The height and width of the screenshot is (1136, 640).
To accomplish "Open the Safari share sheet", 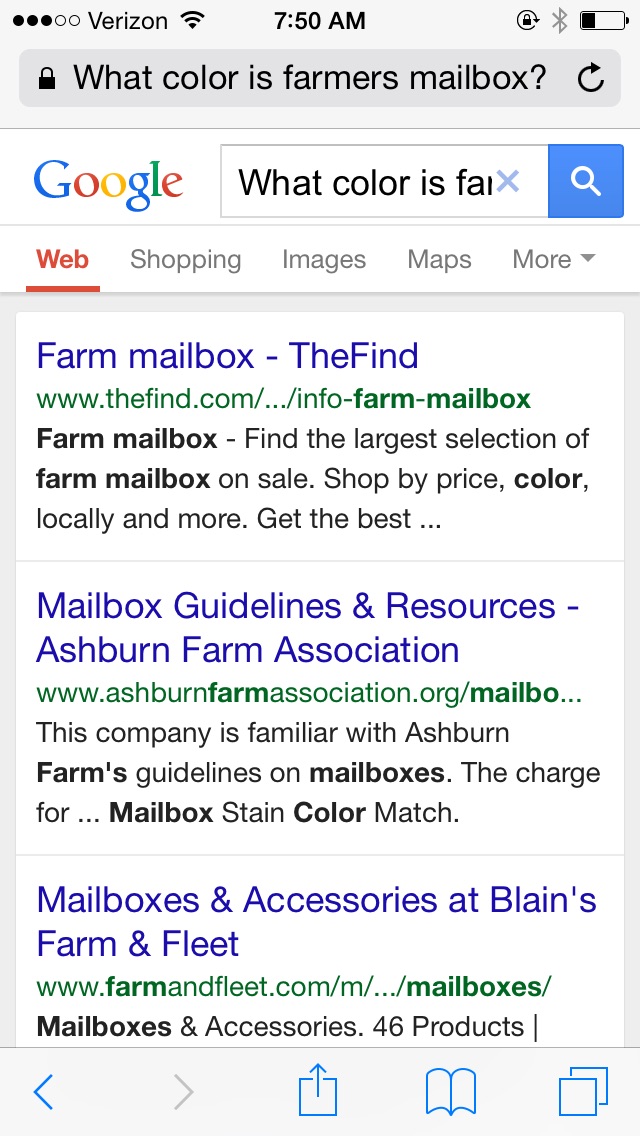I will click(x=320, y=1090).
